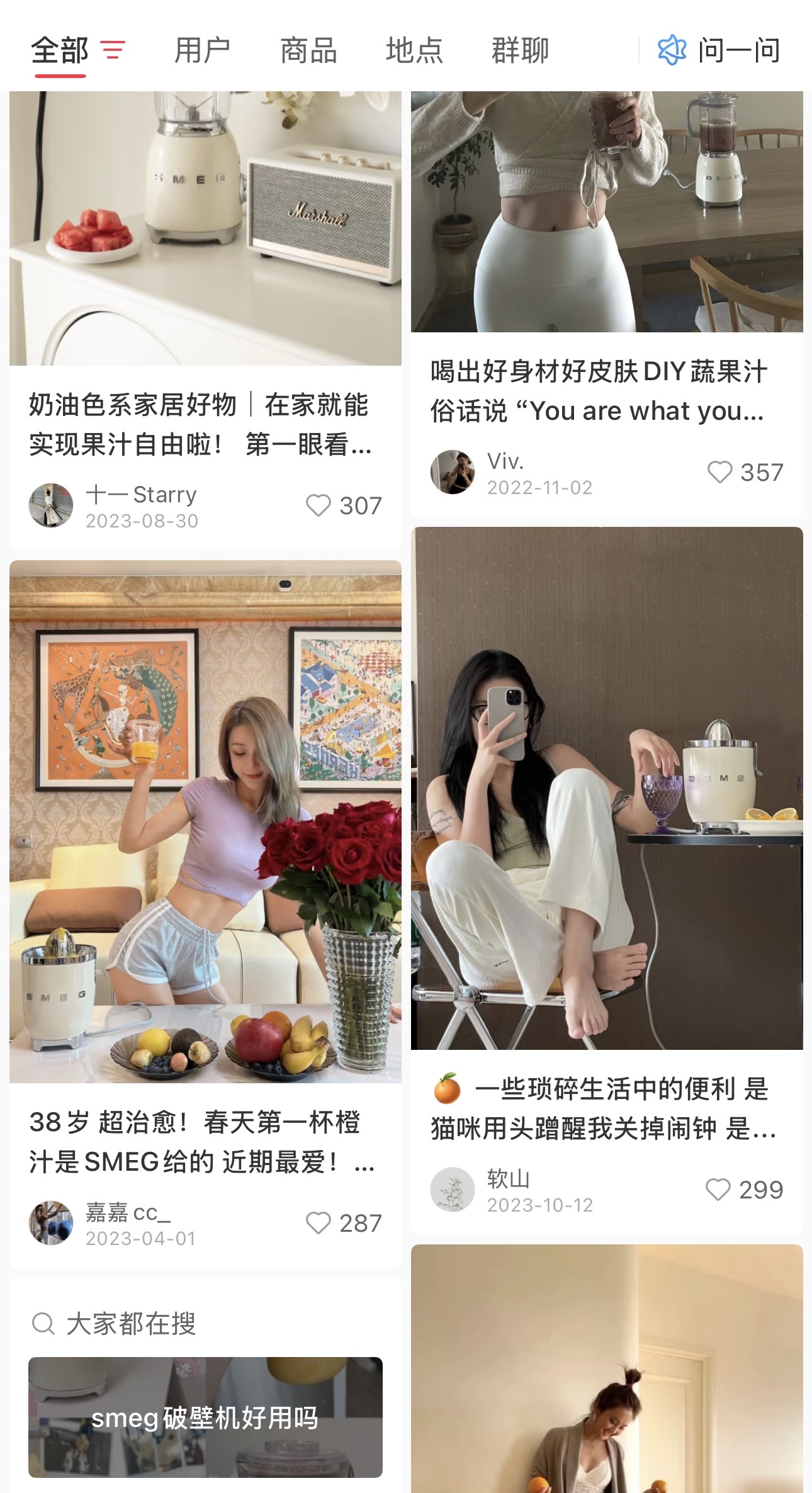Switch to the 用户 tab

tap(202, 50)
